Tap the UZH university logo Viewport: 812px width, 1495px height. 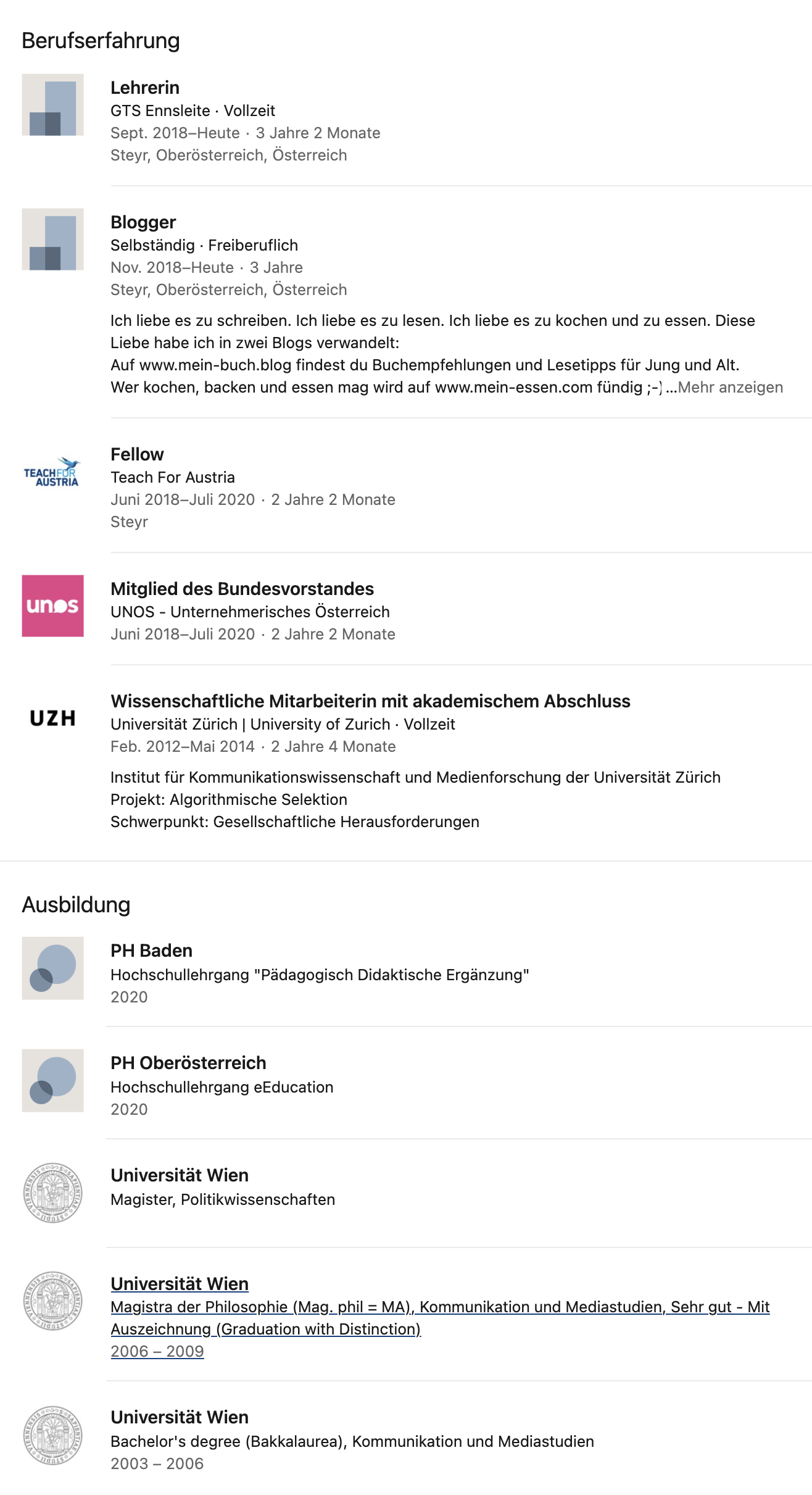52,718
